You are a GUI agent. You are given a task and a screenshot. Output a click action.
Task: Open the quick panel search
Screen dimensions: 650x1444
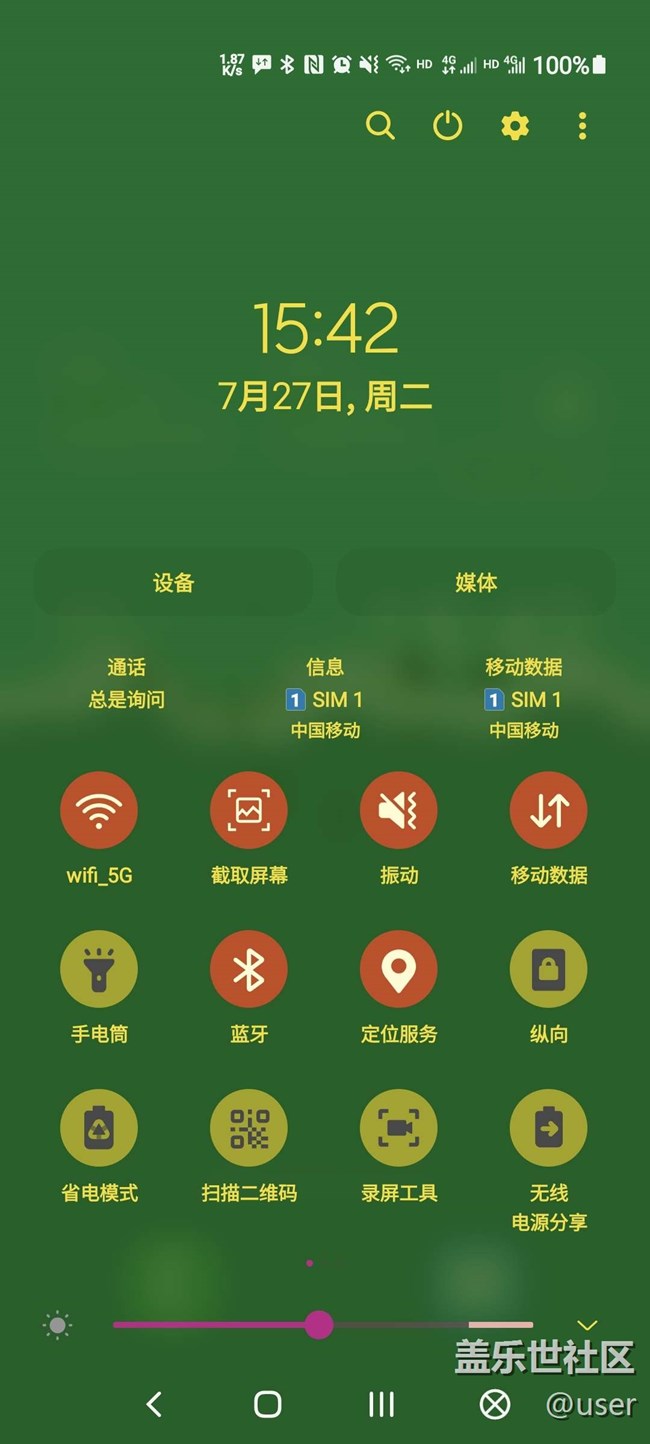pos(380,126)
